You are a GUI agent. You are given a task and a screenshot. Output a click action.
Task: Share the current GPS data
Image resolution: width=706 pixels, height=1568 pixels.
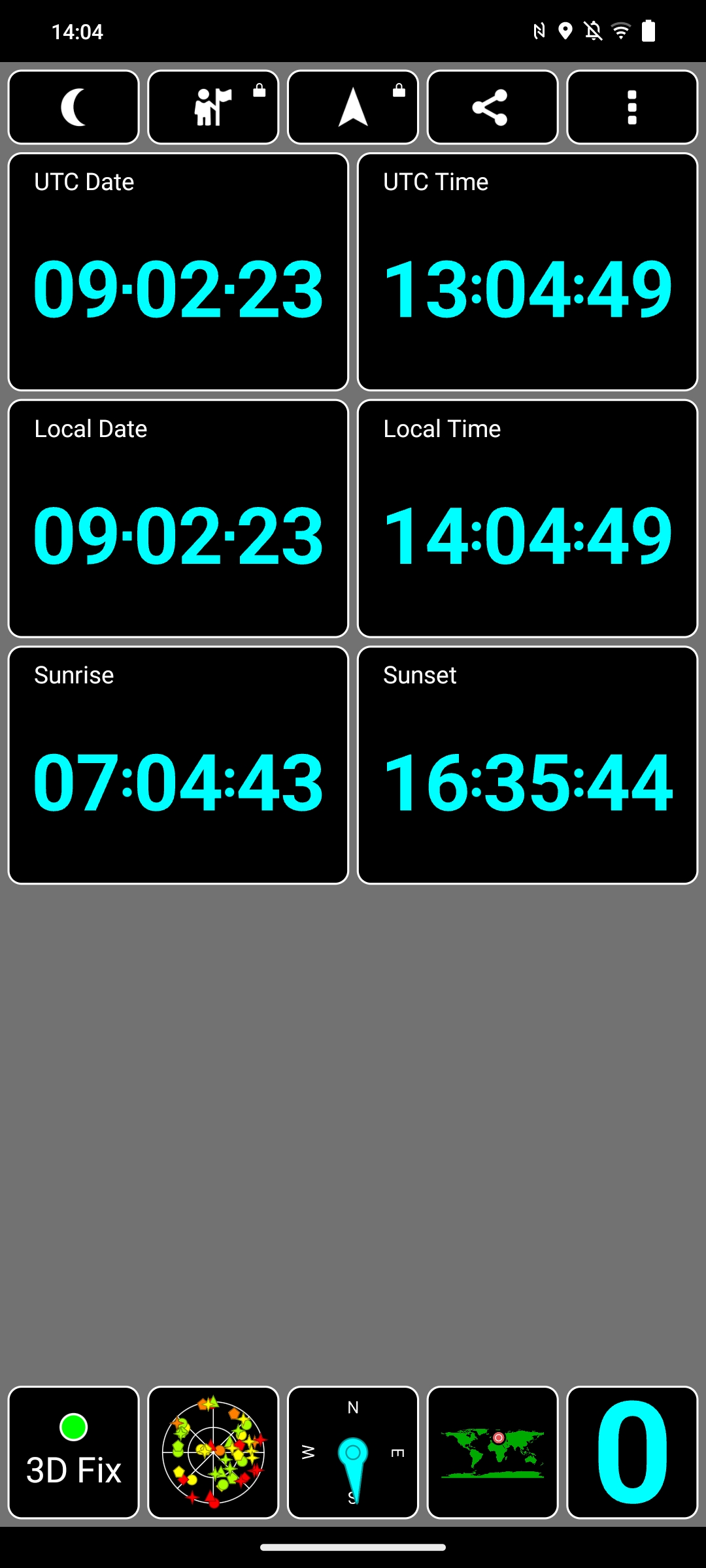(x=492, y=107)
